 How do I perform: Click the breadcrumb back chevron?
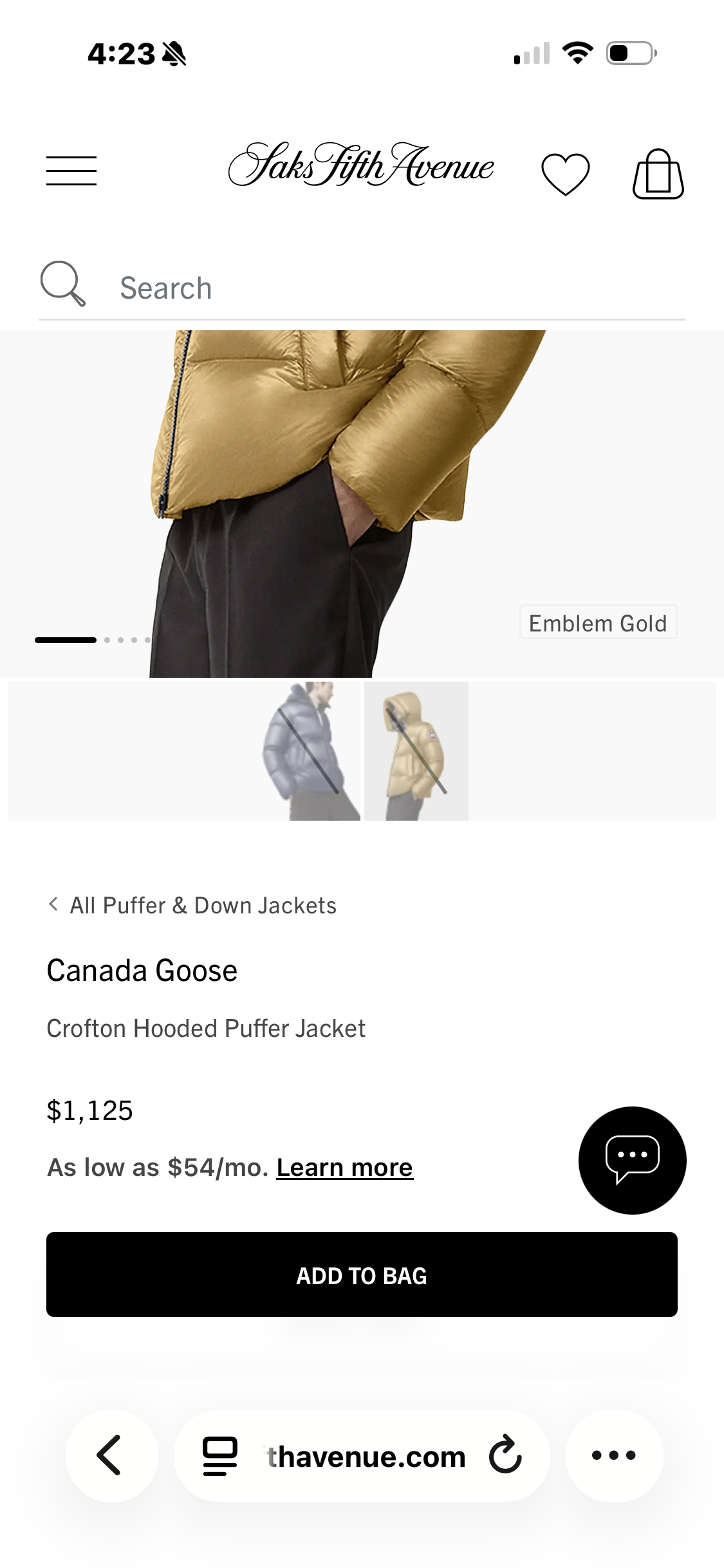click(54, 904)
